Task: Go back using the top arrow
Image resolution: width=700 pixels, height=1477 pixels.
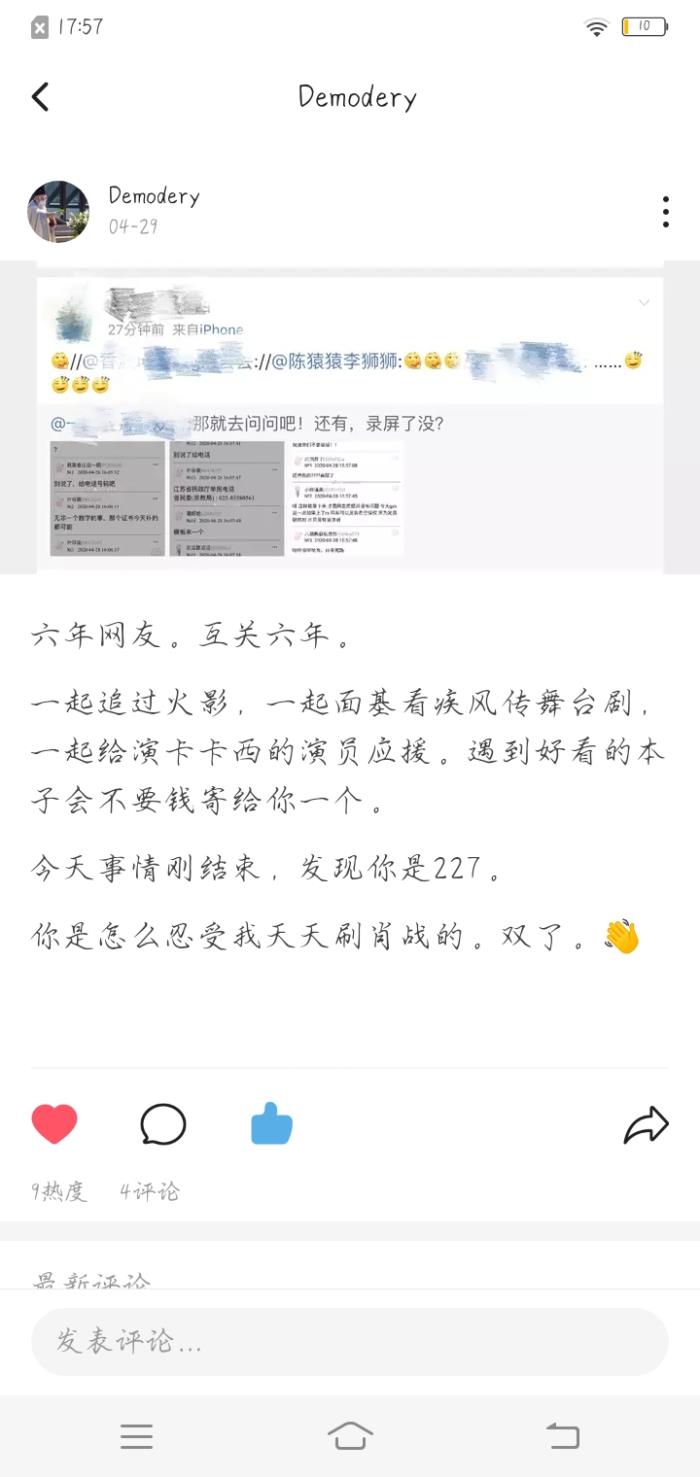Action: (x=40, y=97)
